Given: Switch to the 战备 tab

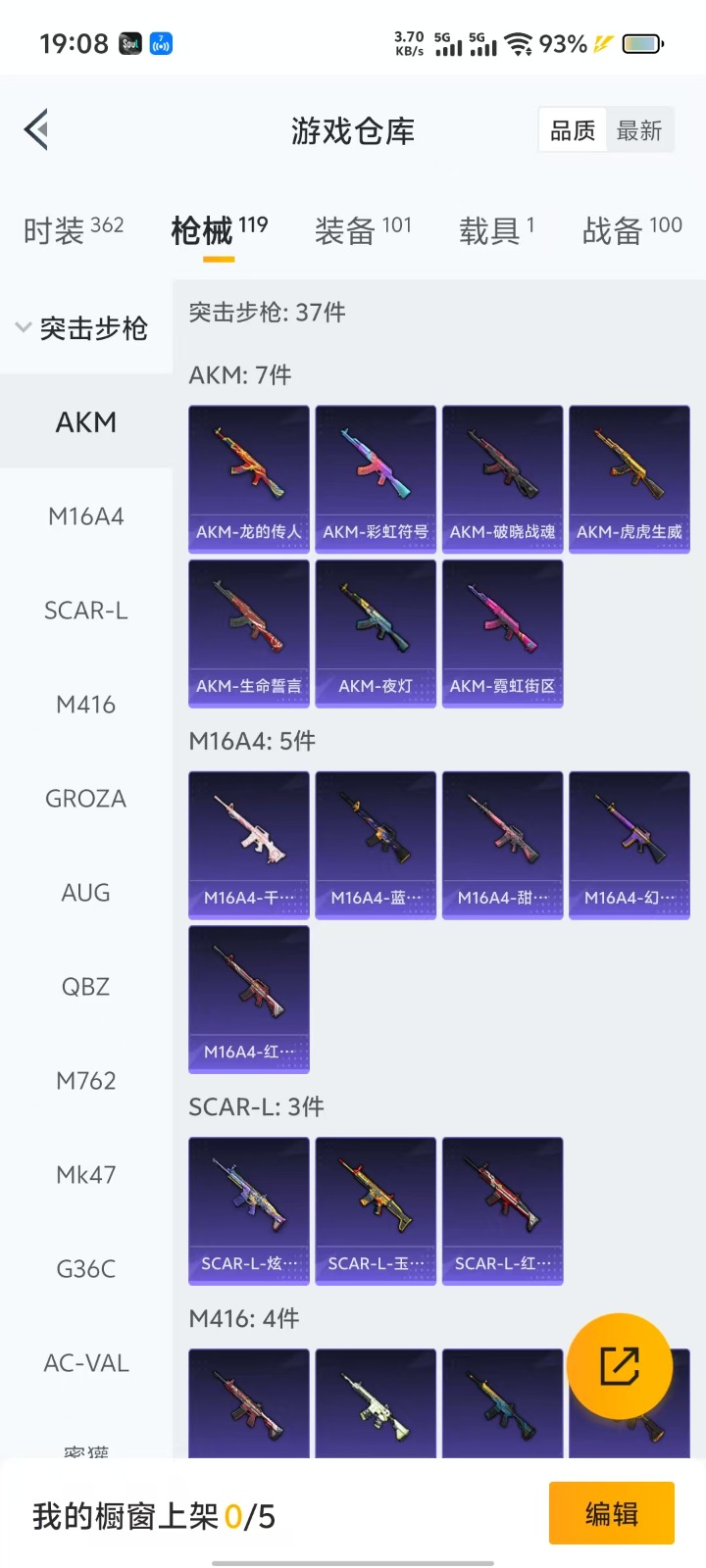Looking at the screenshot, I should (631, 230).
